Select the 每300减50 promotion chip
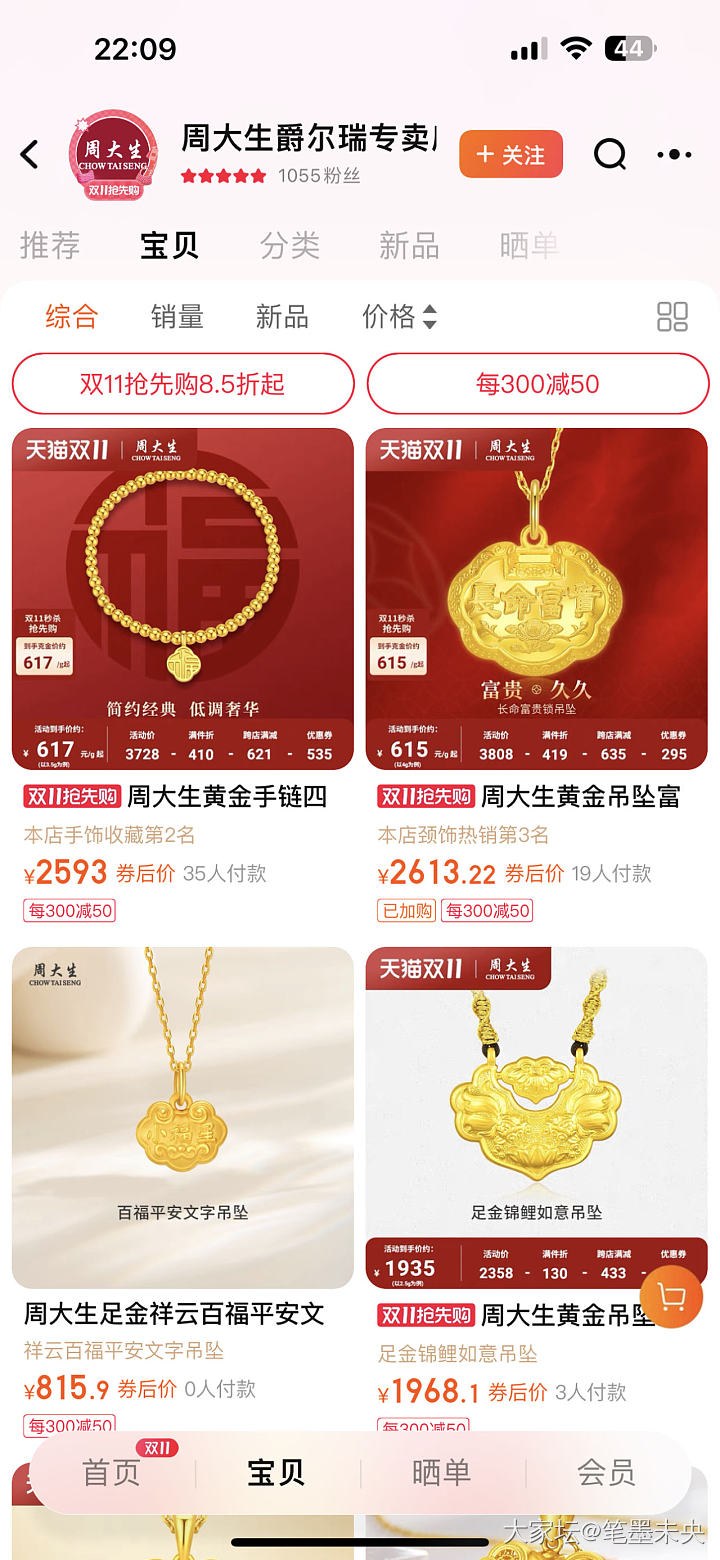The width and height of the screenshot is (720, 1560). (x=538, y=384)
